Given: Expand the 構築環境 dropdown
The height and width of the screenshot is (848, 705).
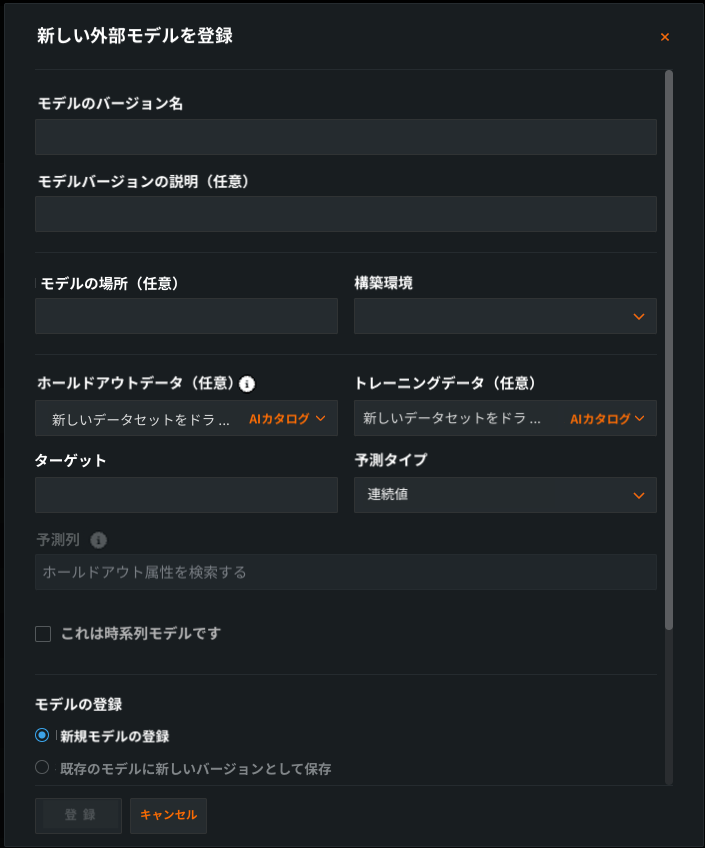Looking at the screenshot, I should pyautogui.click(x=505, y=316).
